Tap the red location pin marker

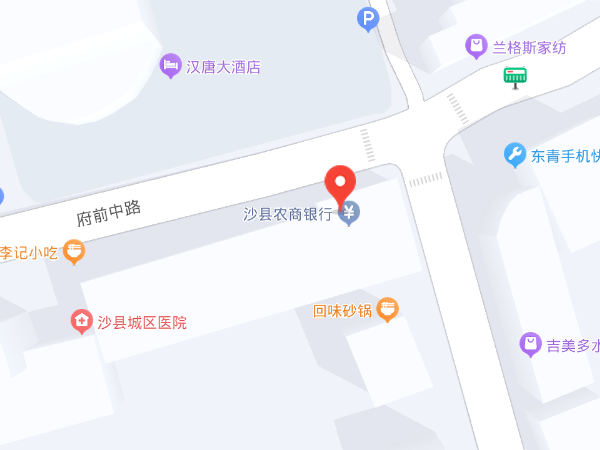[341, 183]
